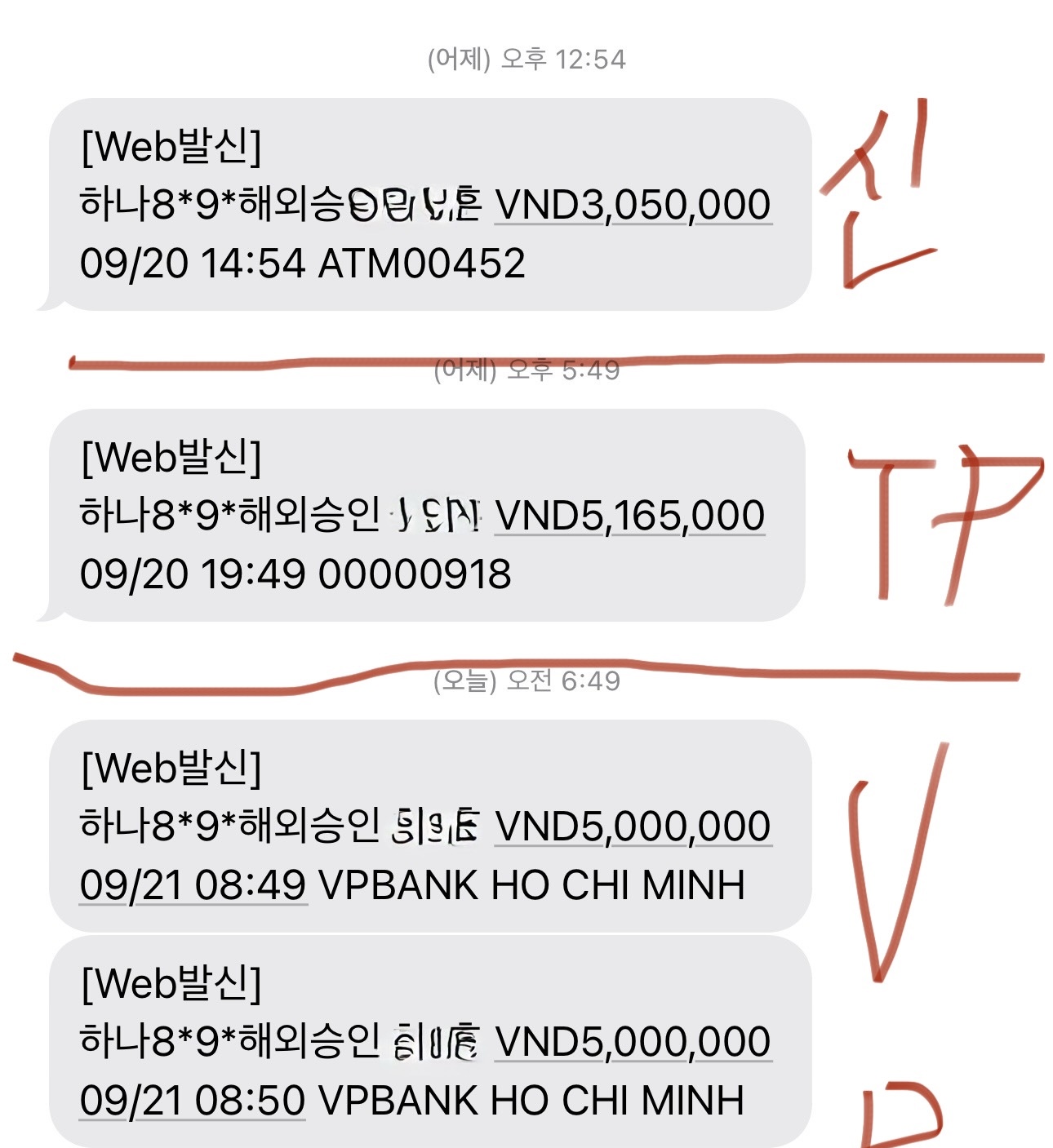Tap the underlined VND3,050,000 amount
The width and height of the screenshot is (1053, 1148).
coord(633,204)
